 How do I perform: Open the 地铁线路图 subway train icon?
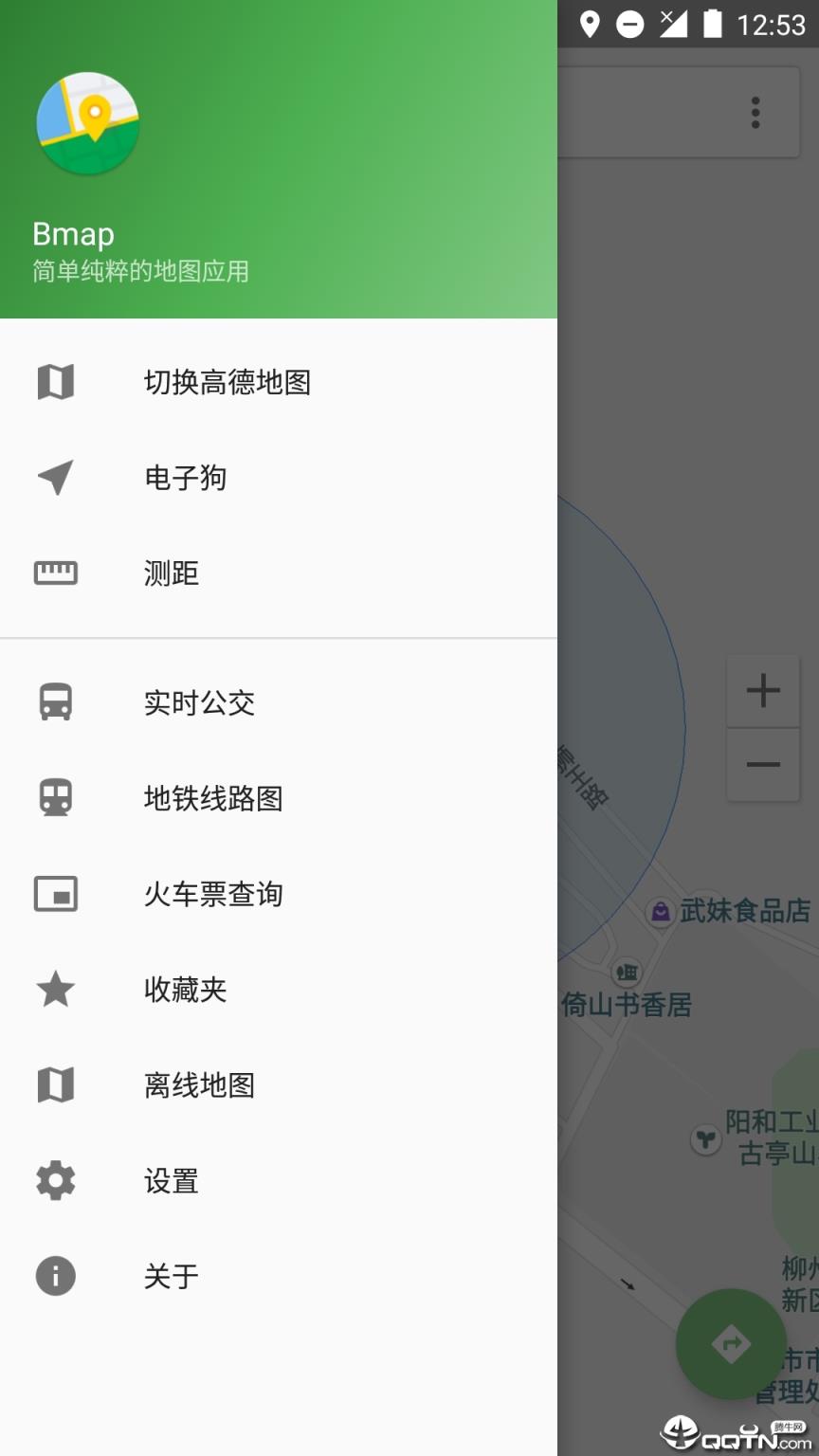(x=55, y=797)
